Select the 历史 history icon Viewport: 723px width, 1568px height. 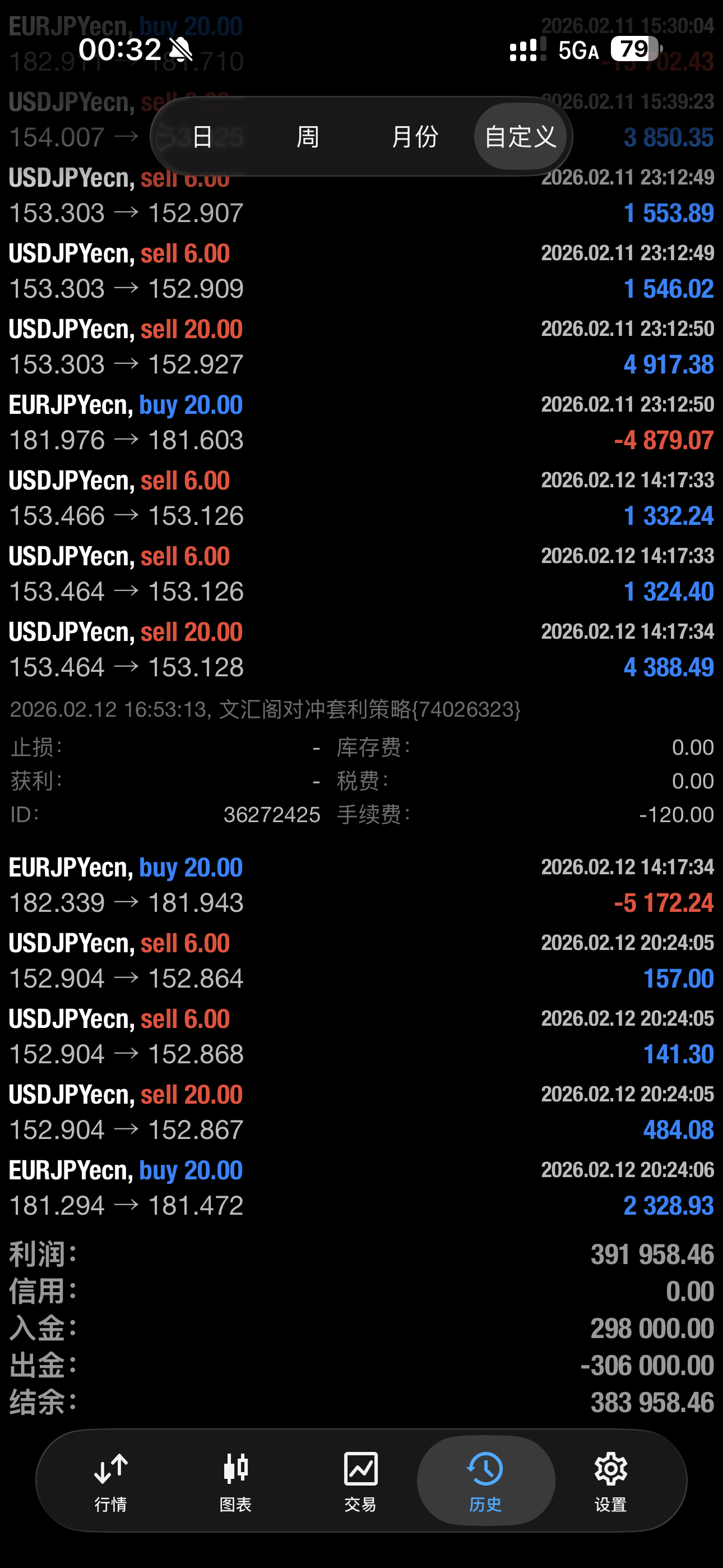484,1469
